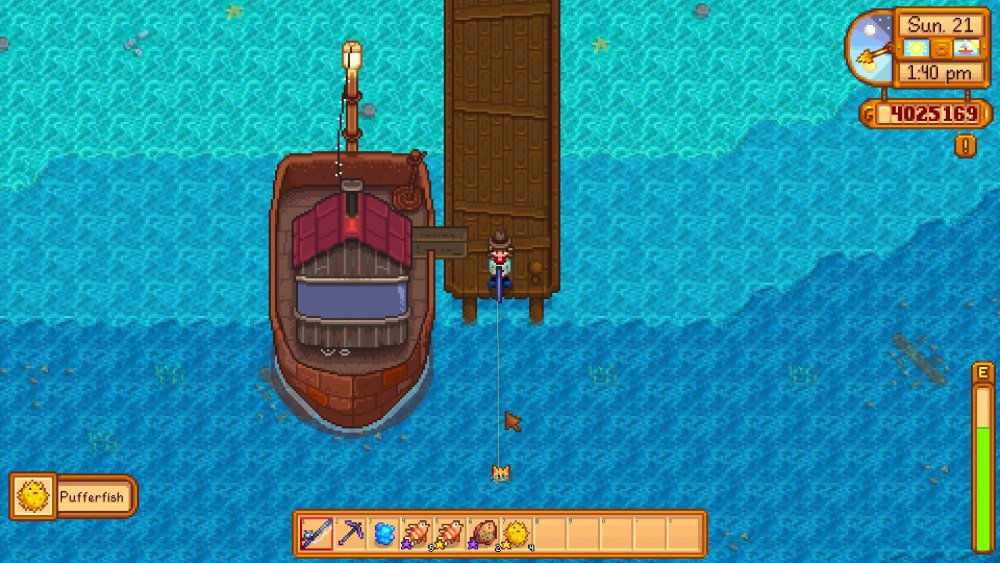This screenshot has width=1000, height=563.
Task: Select the brown speckled item in the toolbar
Action: click(x=483, y=533)
